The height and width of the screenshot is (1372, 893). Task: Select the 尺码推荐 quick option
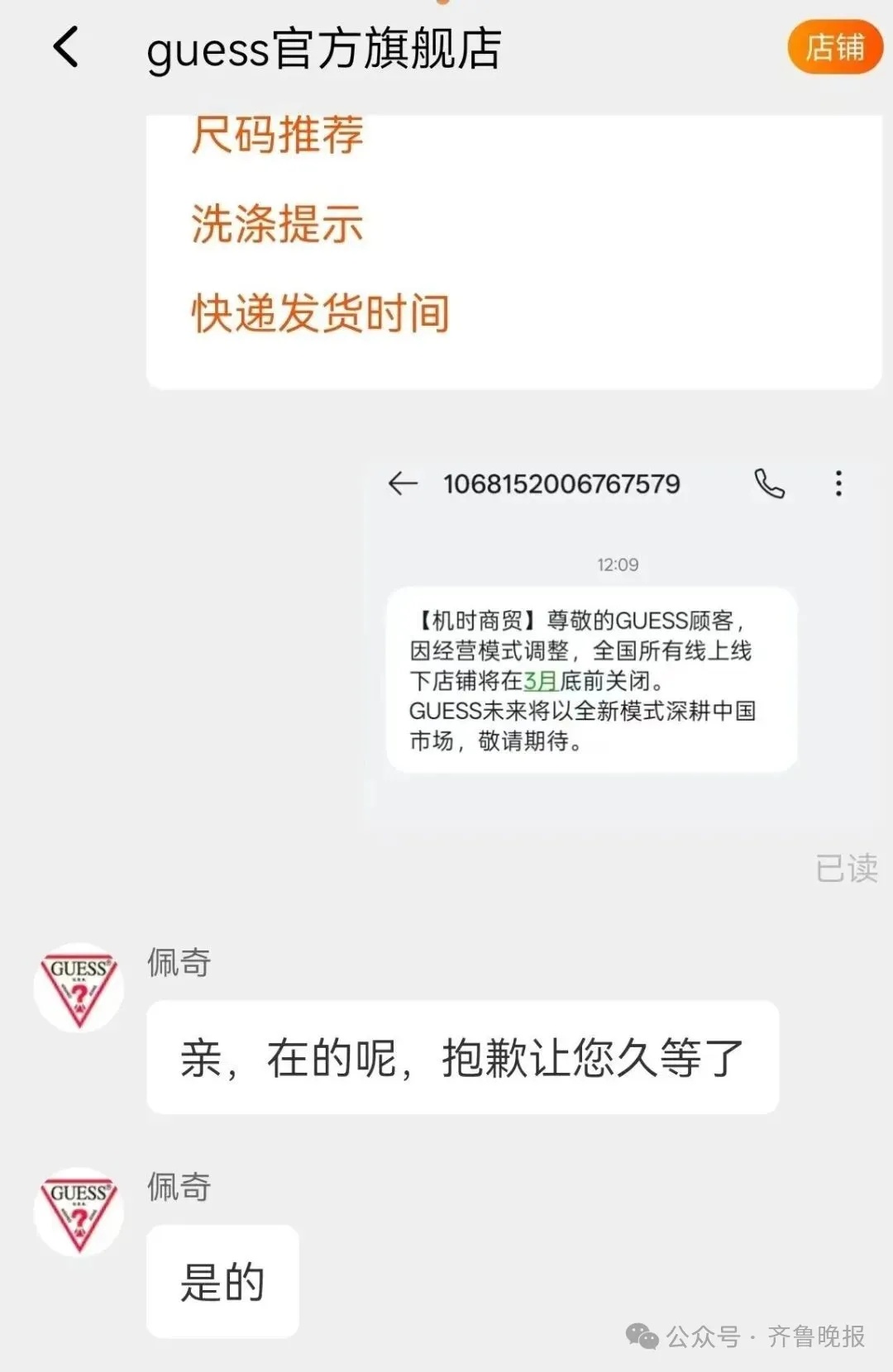click(x=277, y=136)
